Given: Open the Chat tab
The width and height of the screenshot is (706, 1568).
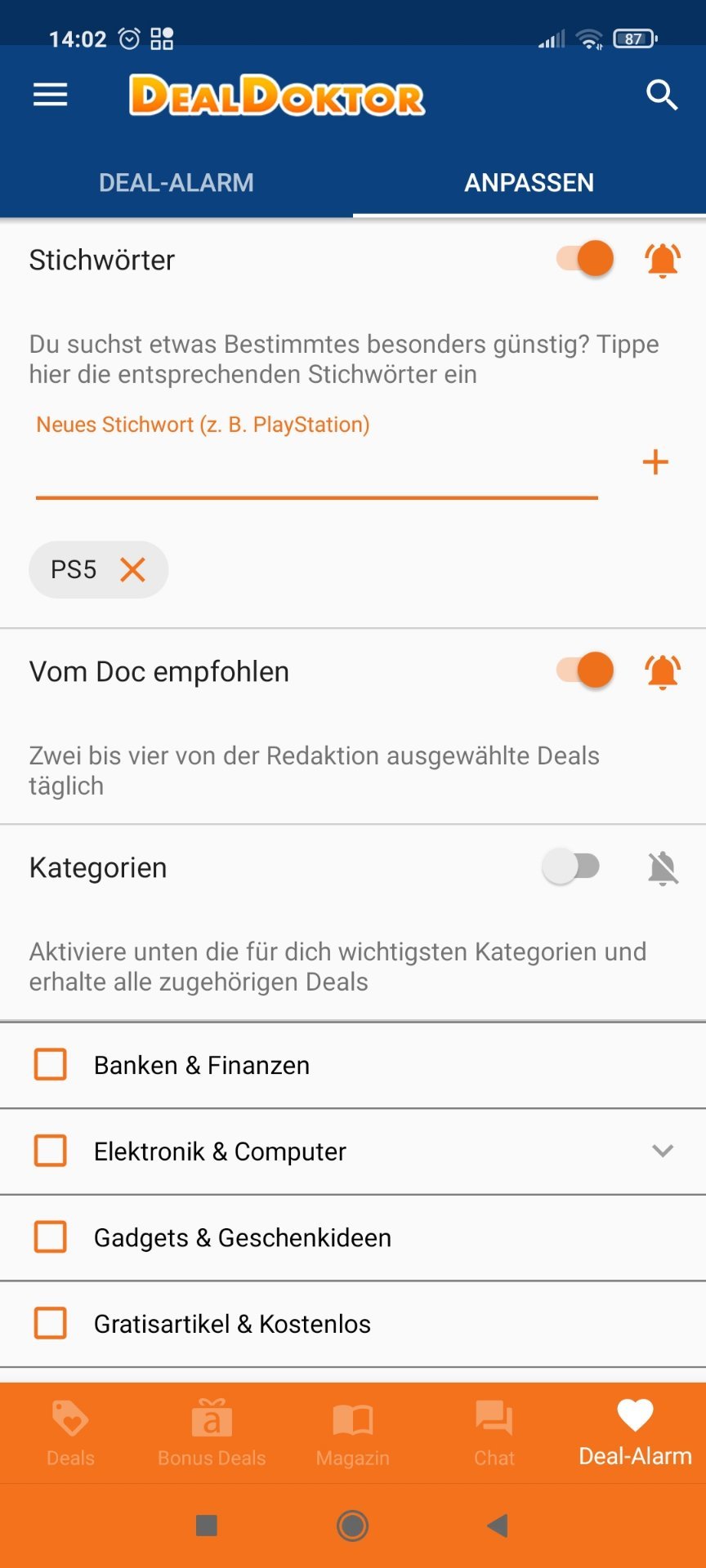Looking at the screenshot, I should tap(494, 1433).
